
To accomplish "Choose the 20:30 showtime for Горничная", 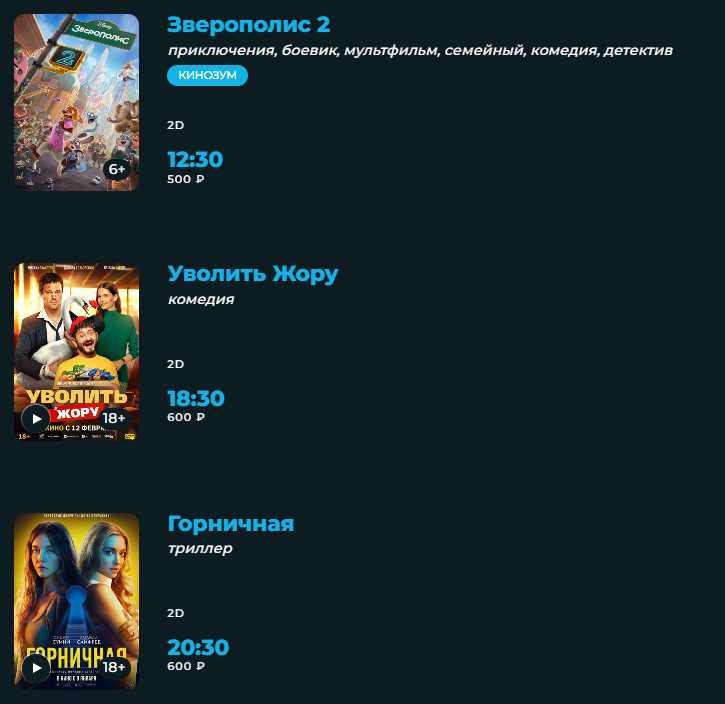I will [x=198, y=648].
